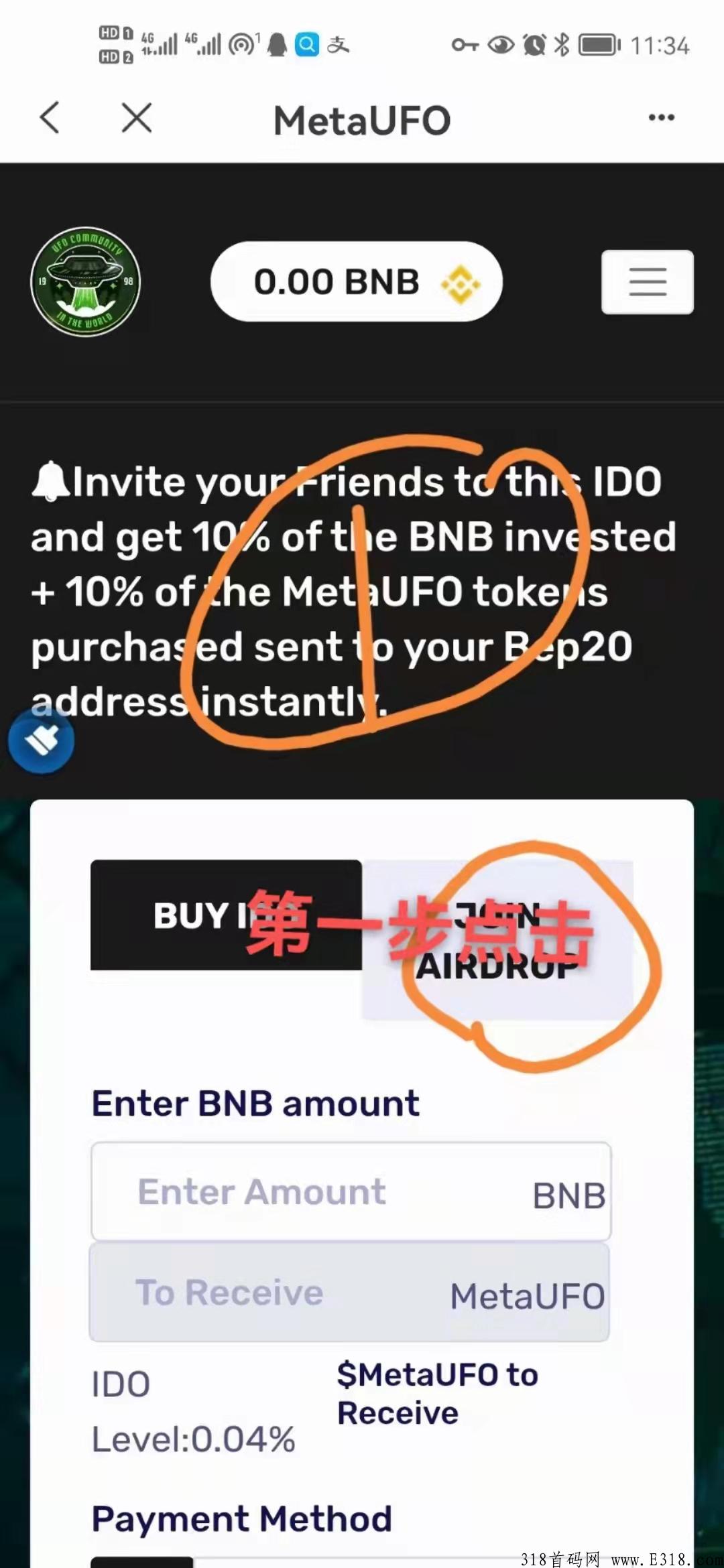The width and height of the screenshot is (724, 1568).
Task: Open the hamburger navigation menu
Action: pyautogui.click(x=647, y=282)
